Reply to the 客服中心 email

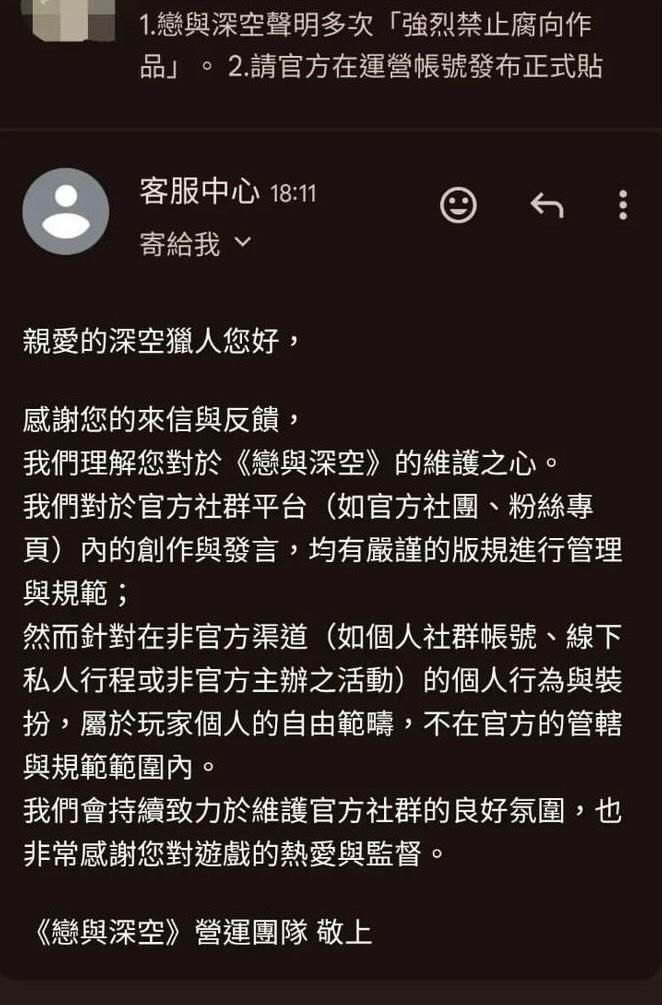546,206
